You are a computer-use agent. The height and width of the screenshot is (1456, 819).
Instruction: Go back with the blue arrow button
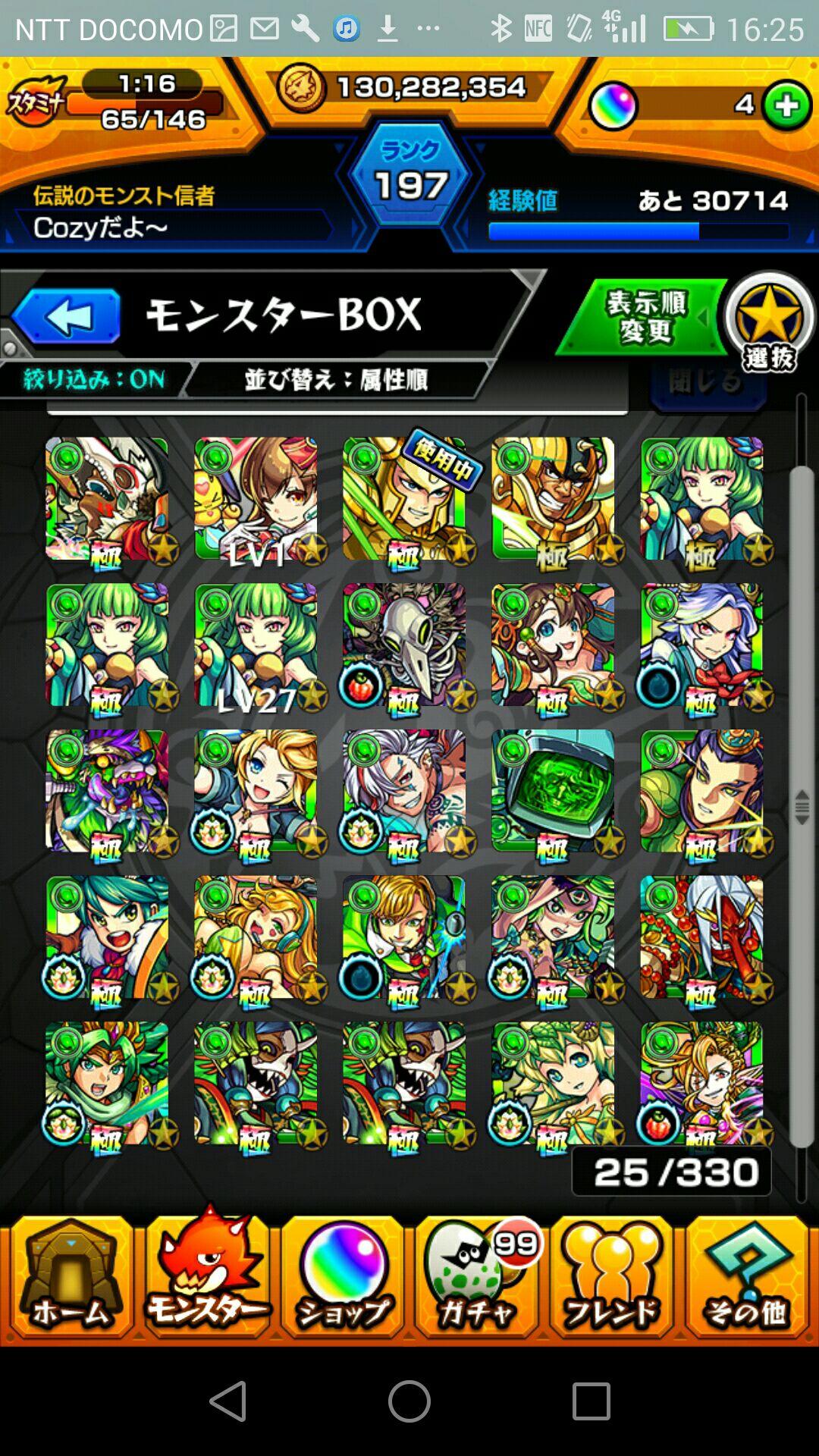coord(67,316)
